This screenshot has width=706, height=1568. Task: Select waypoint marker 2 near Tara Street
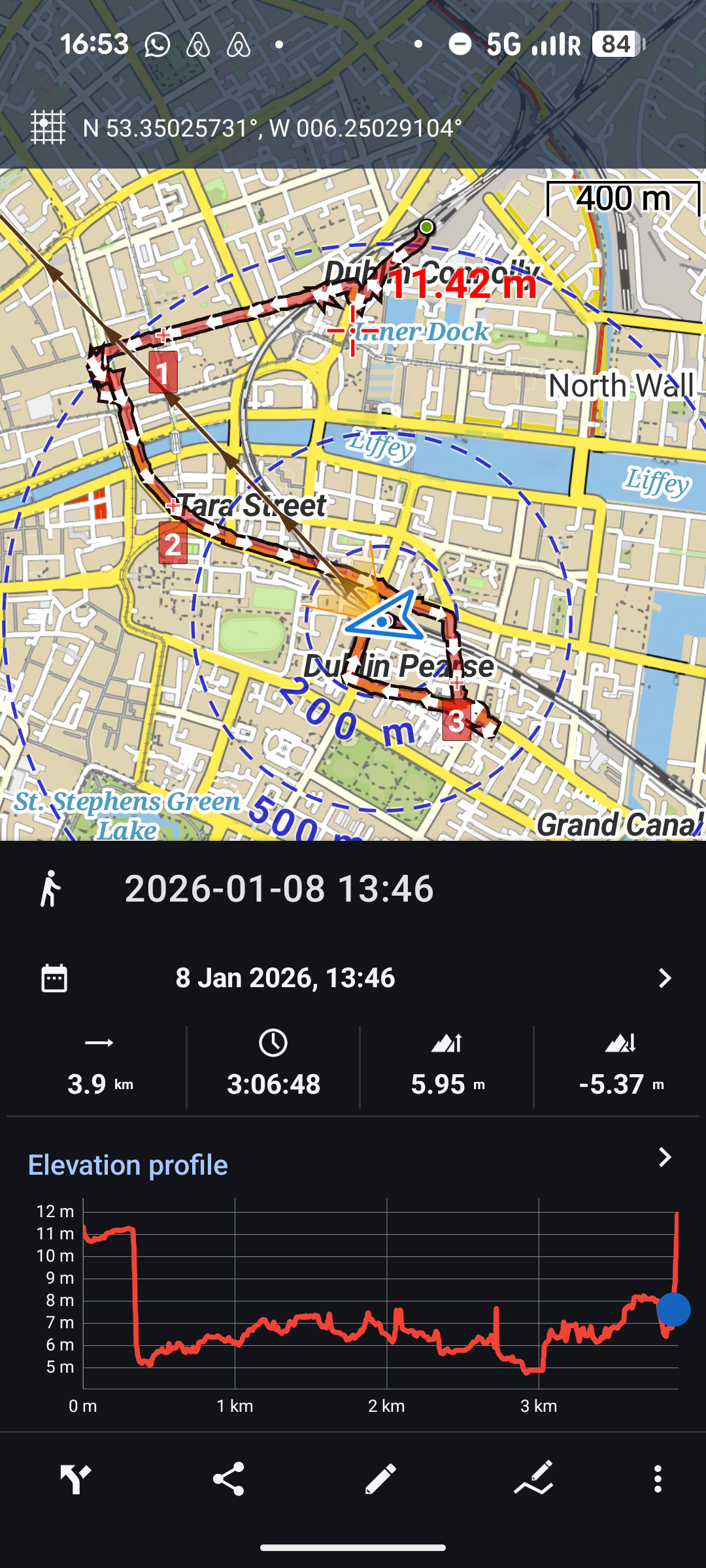click(173, 544)
